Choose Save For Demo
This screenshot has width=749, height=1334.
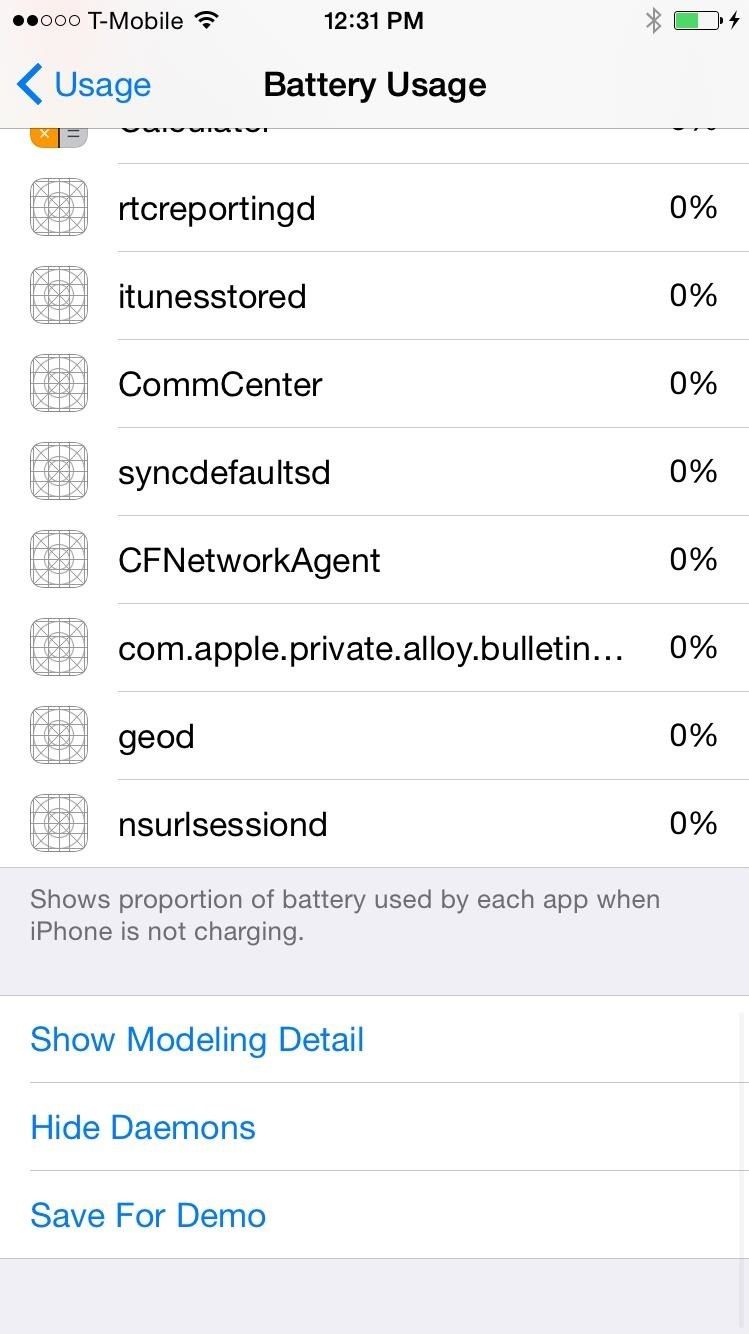(x=148, y=1216)
